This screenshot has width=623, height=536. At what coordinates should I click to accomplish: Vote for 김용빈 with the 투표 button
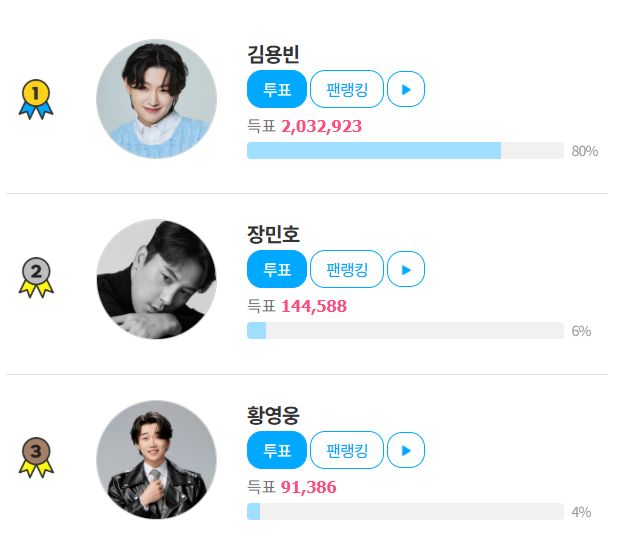point(277,89)
